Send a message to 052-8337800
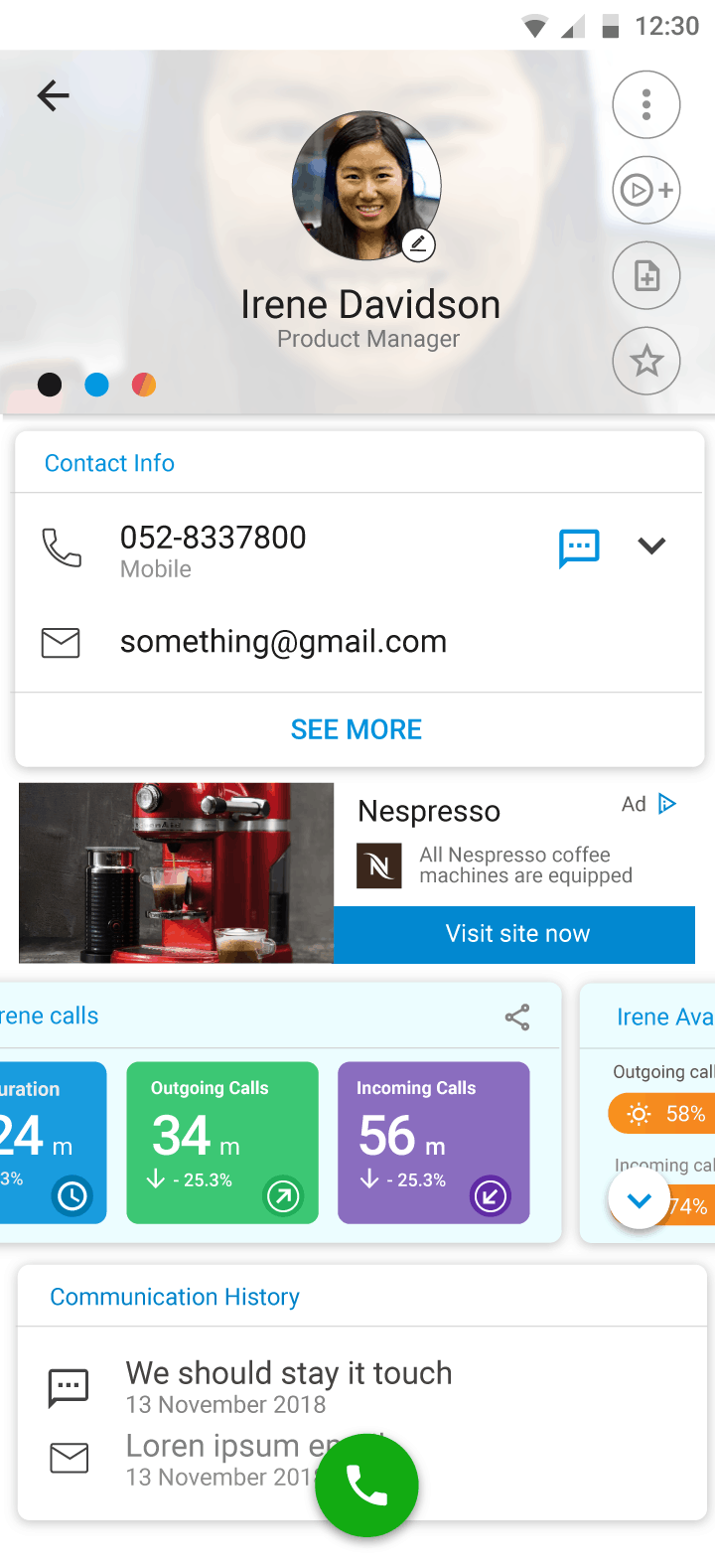 tap(579, 548)
